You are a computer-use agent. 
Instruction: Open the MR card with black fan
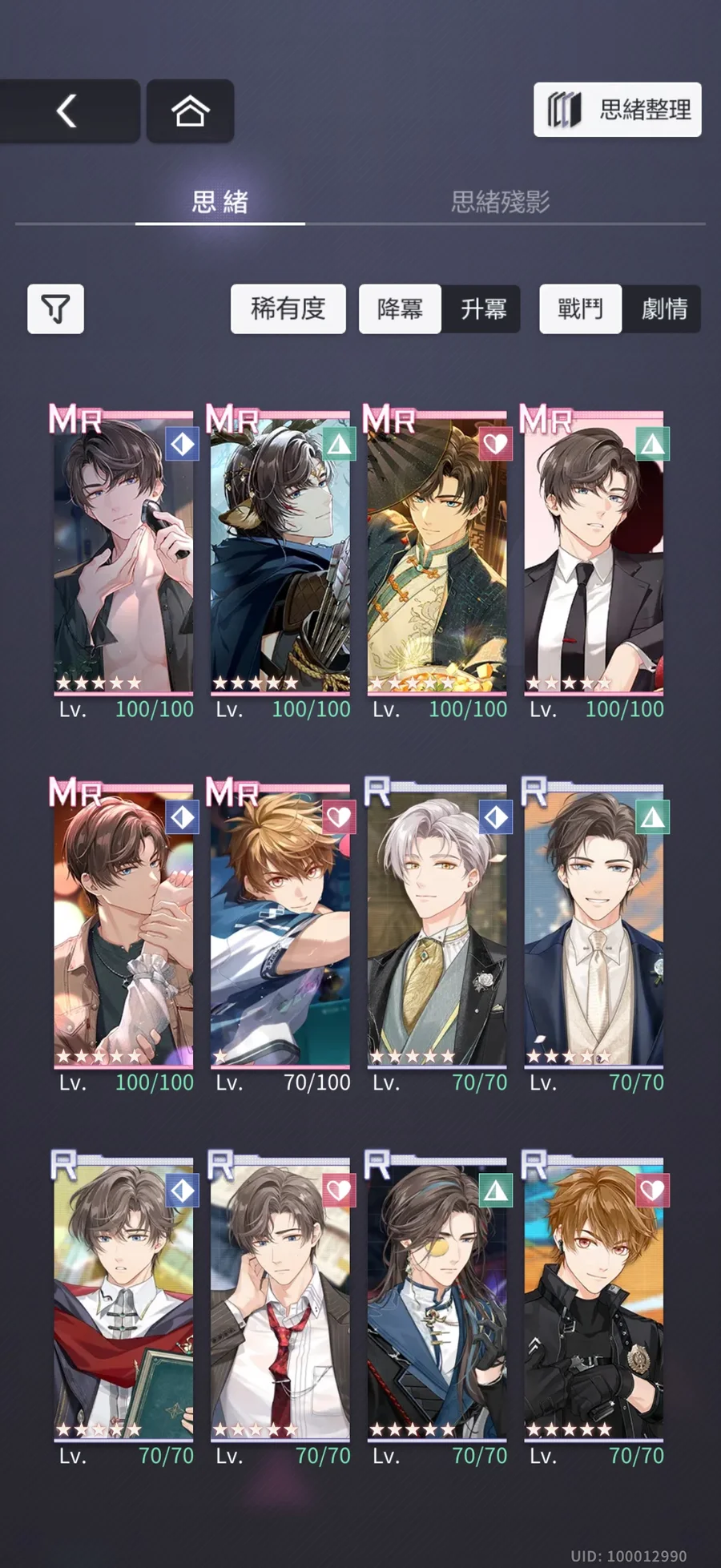click(437, 553)
